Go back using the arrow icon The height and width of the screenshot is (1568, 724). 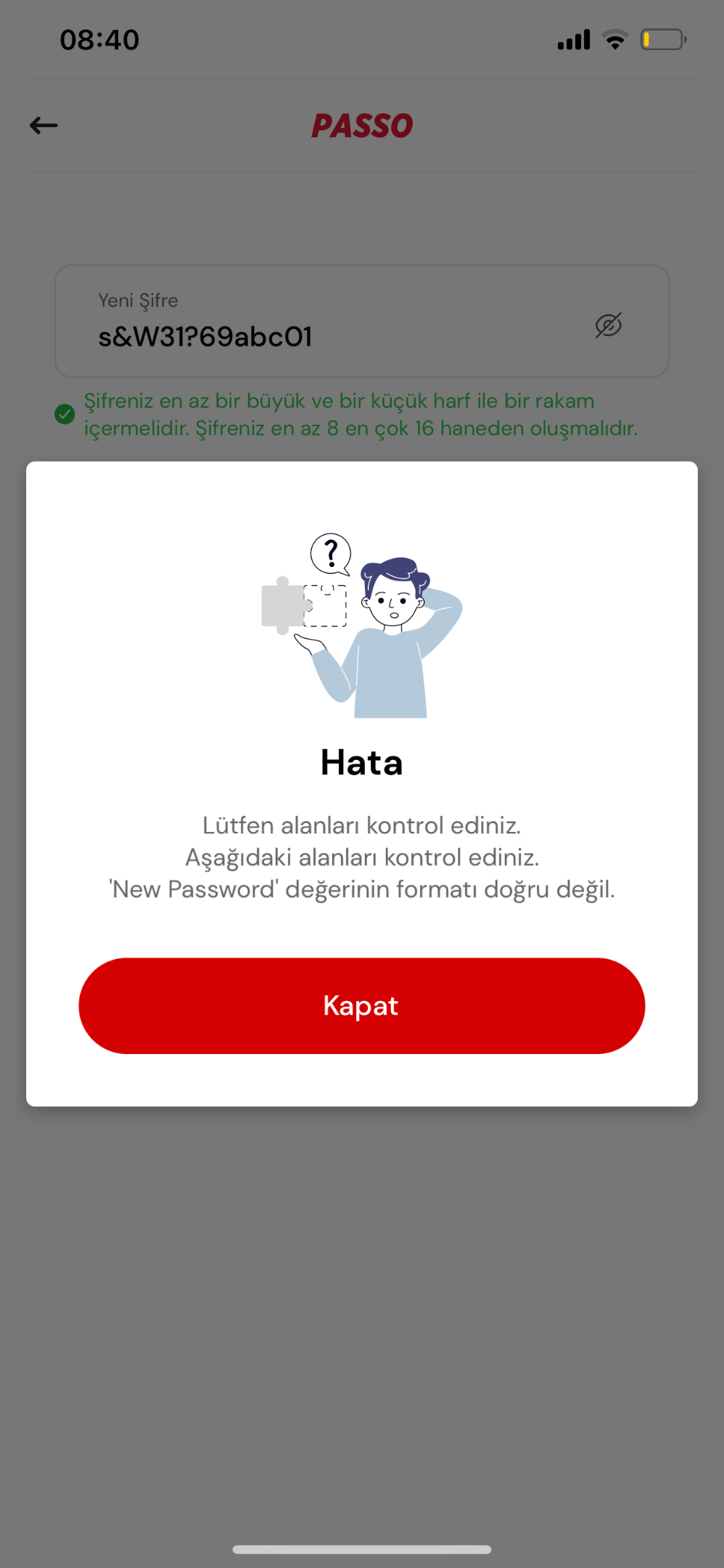click(44, 126)
